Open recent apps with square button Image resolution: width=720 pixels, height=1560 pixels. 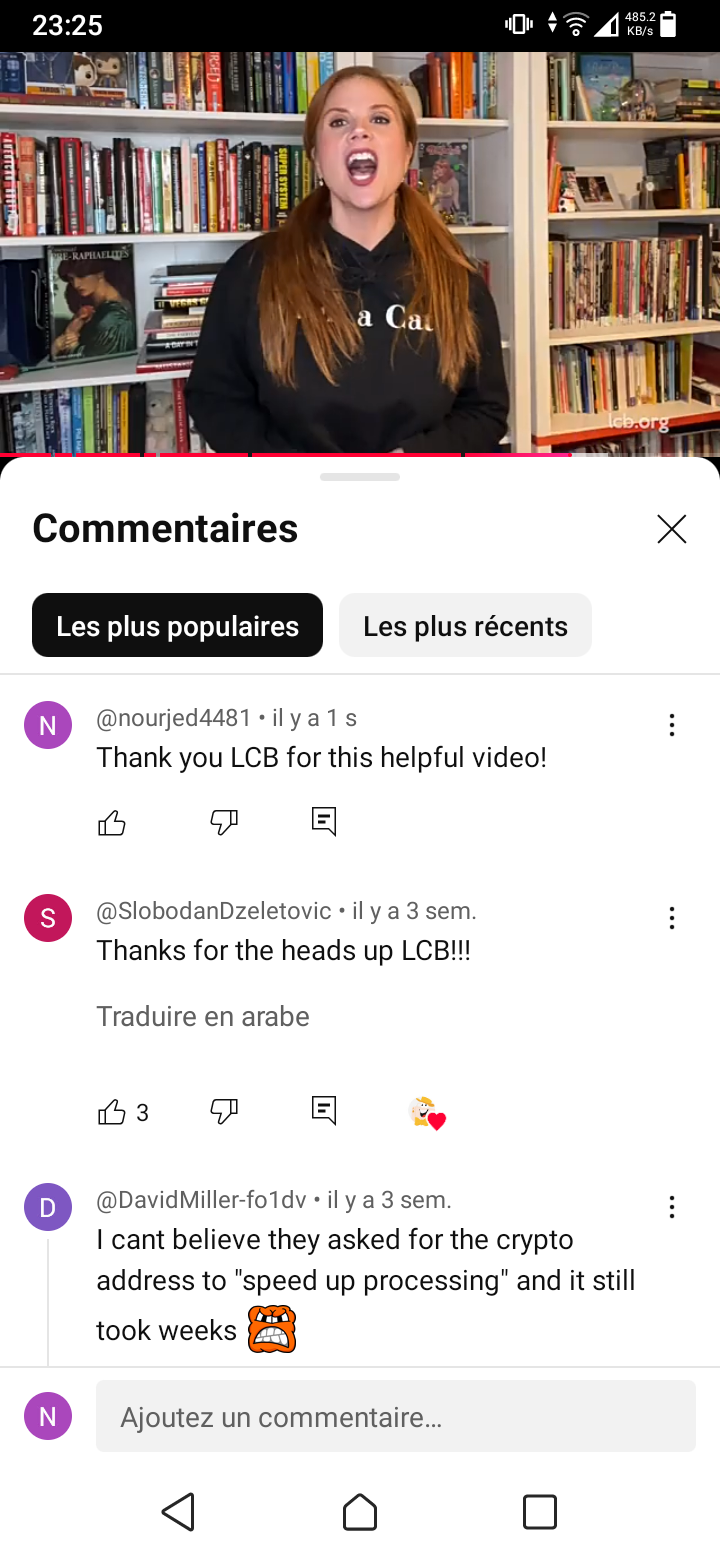[x=540, y=1512]
